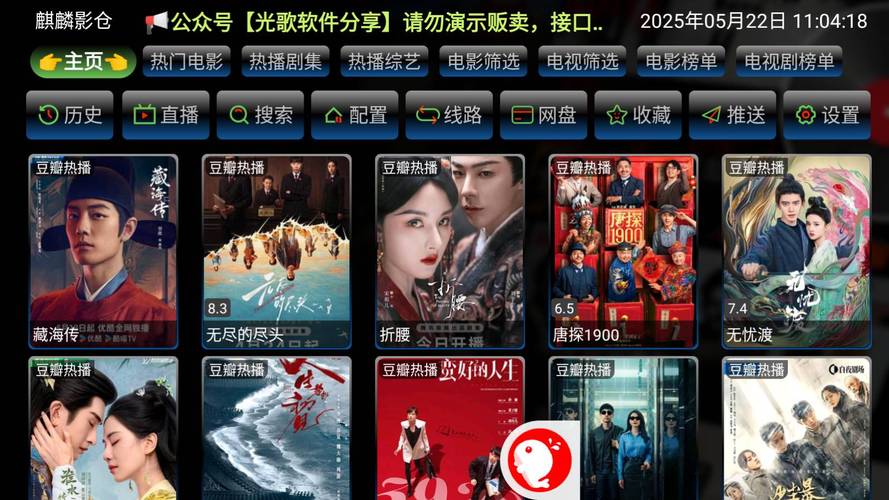This screenshot has height=500, width=889.
Task: Switch to the 热门电影 tab
Action: [x=186, y=62]
